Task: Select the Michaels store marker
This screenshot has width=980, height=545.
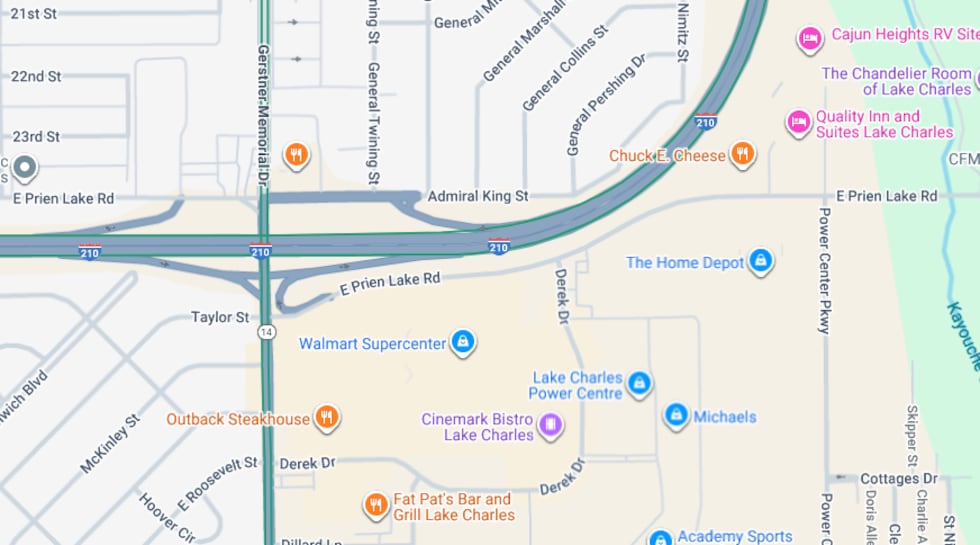Action: (676, 415)
